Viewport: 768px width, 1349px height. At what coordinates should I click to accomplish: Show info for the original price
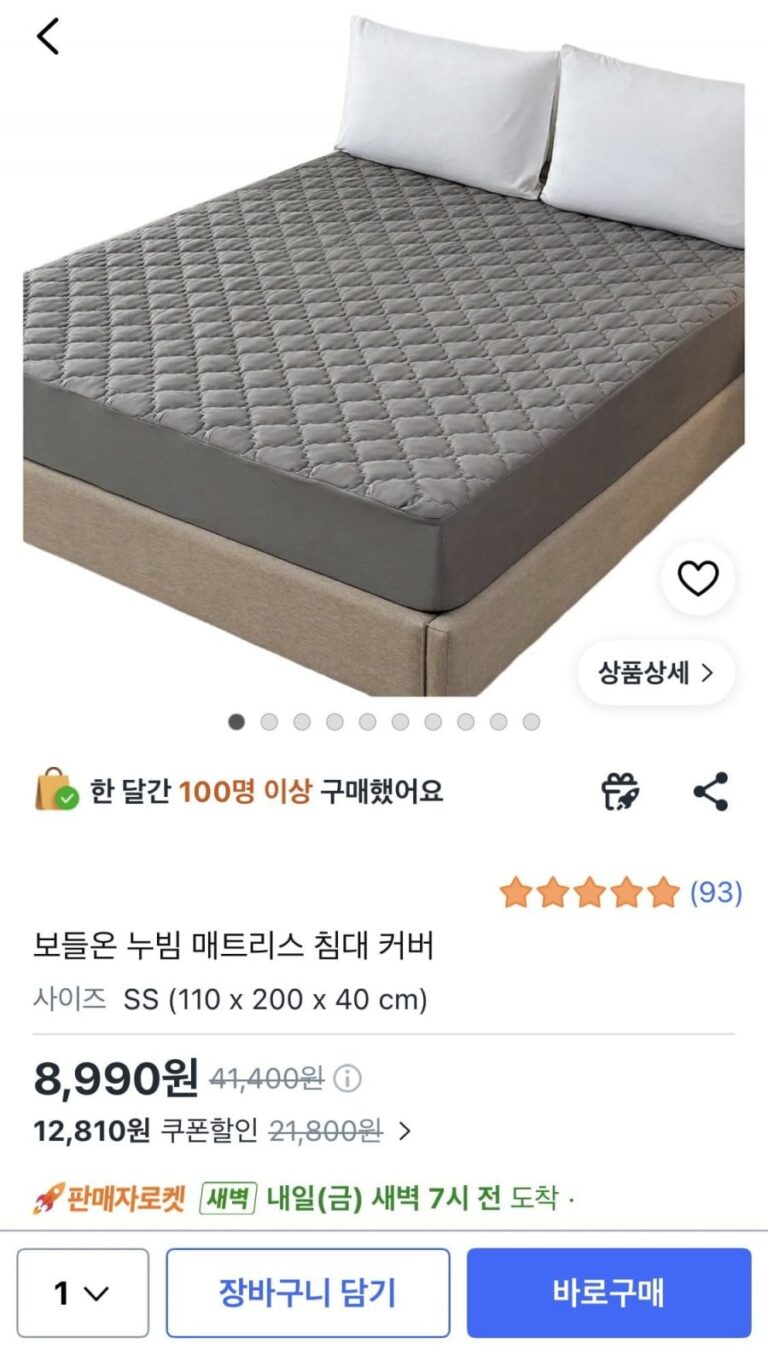[x=348, y=1079]
